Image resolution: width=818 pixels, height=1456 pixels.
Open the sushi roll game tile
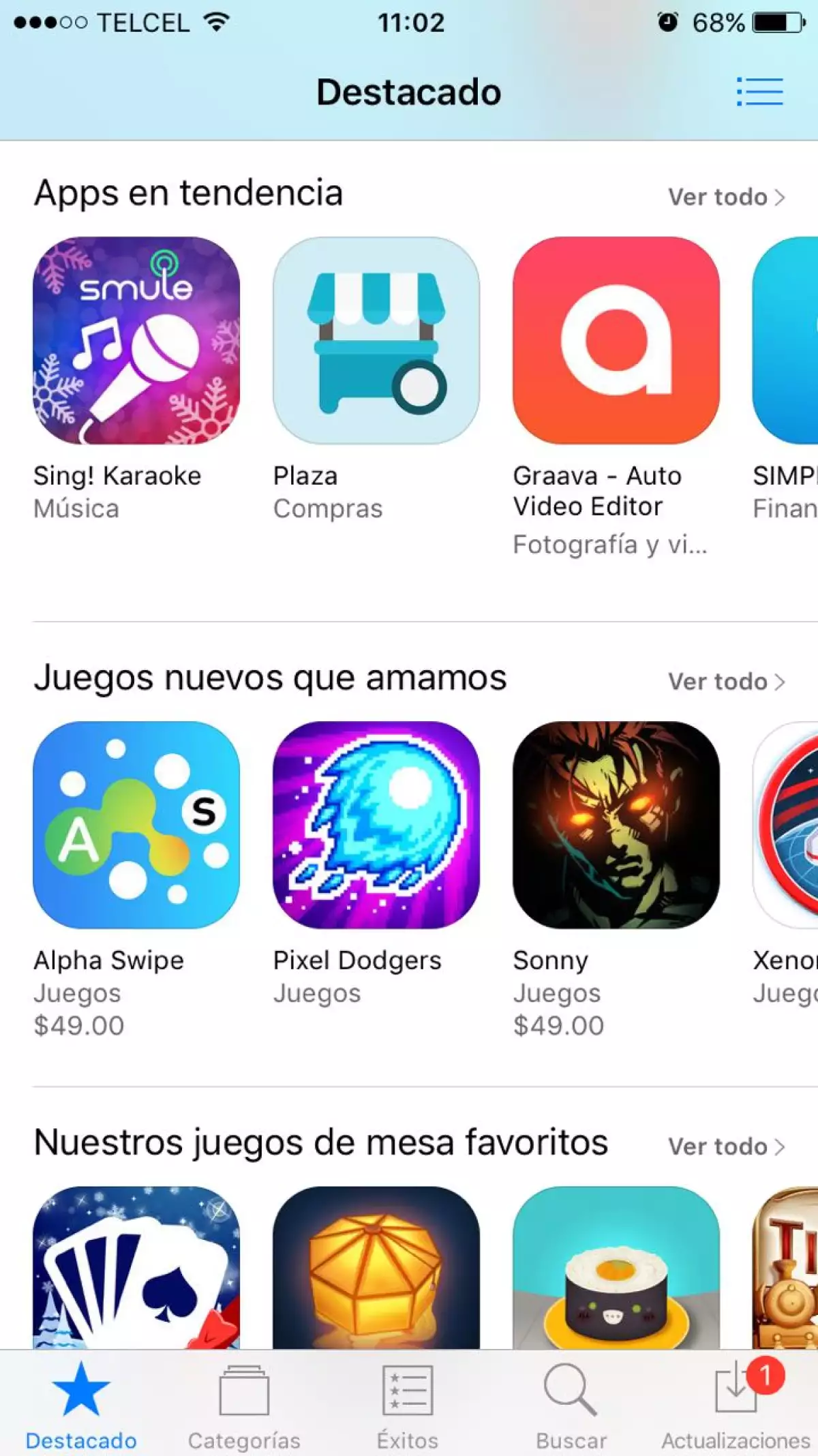pyautogui.click(x=616, y=1268)
